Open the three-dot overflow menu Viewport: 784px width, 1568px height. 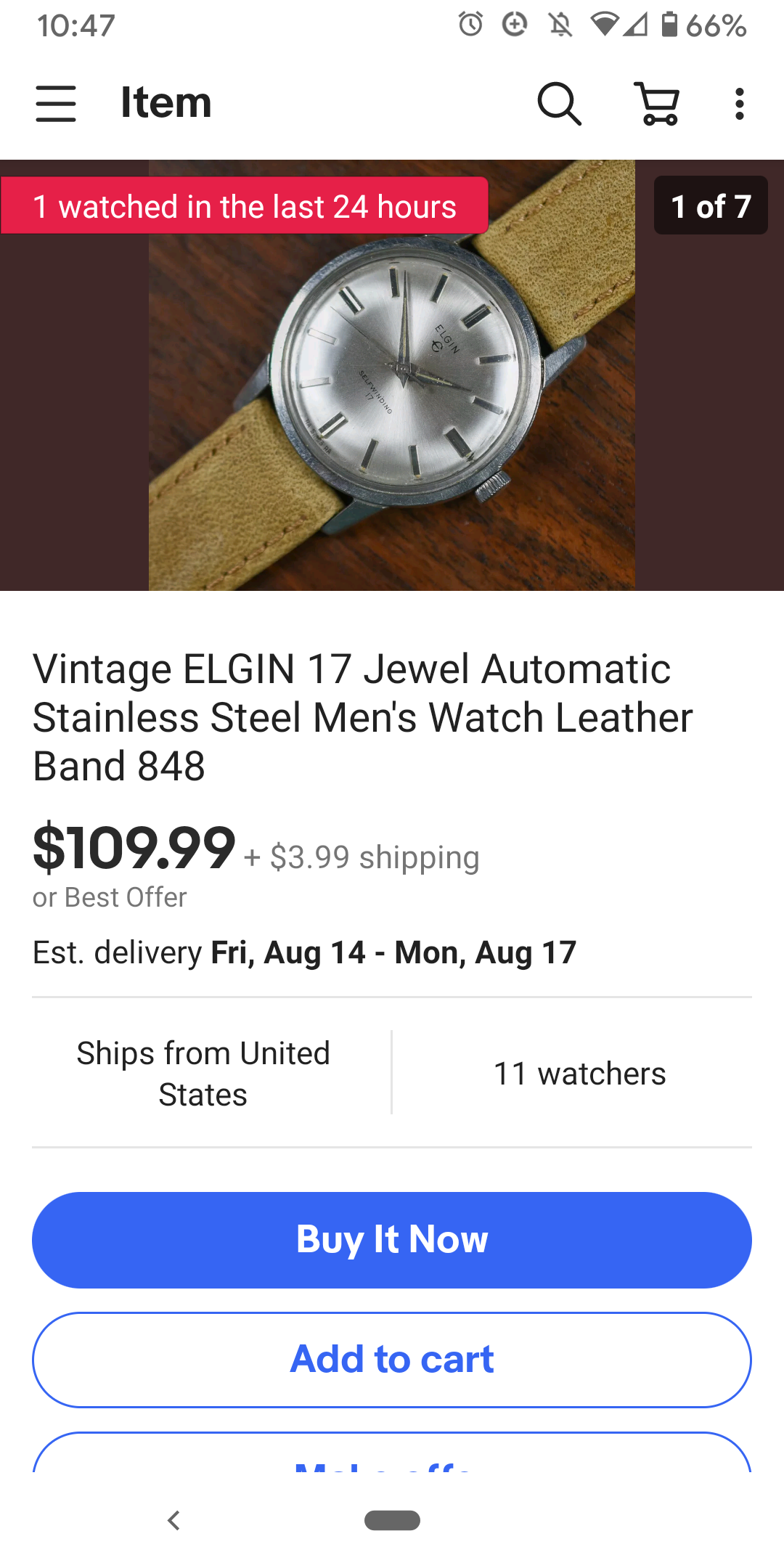739,104
